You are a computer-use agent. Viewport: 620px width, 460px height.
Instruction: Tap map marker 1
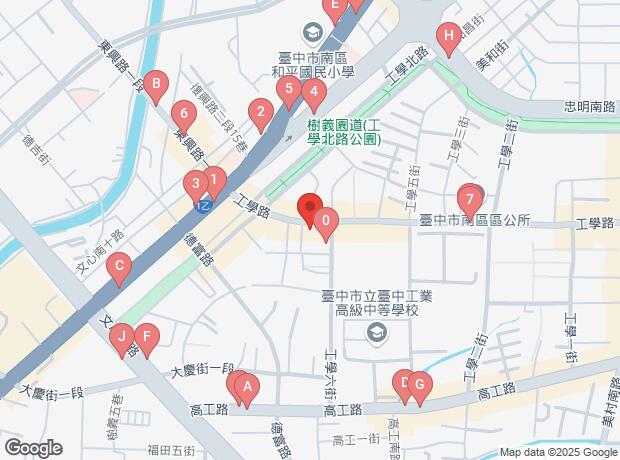[x=212, y=180]
